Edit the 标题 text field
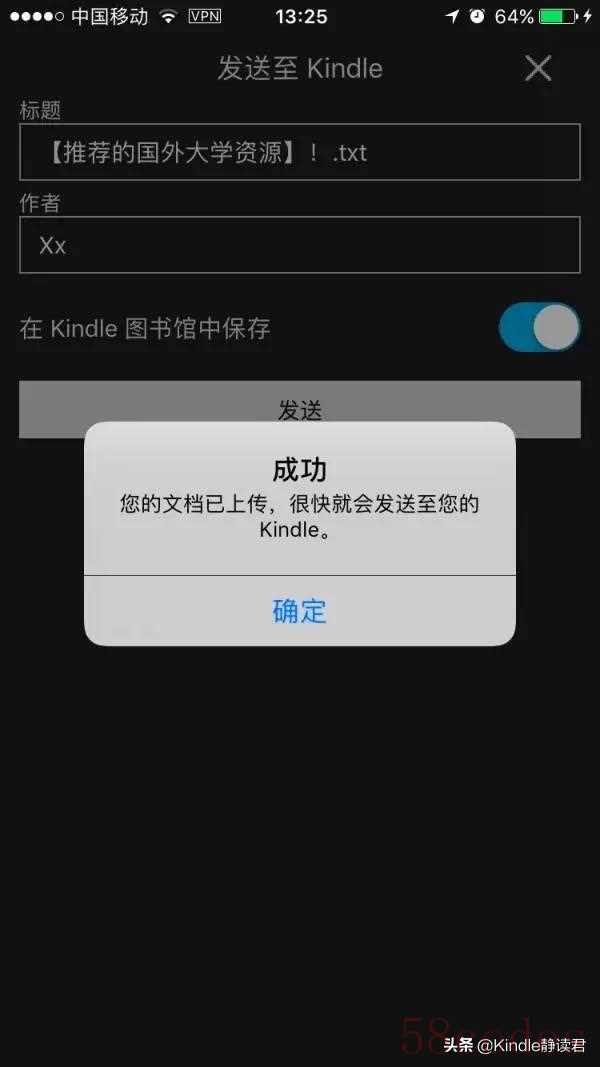The width and height of the screenshot is (600, 1067). click(300, 152)
